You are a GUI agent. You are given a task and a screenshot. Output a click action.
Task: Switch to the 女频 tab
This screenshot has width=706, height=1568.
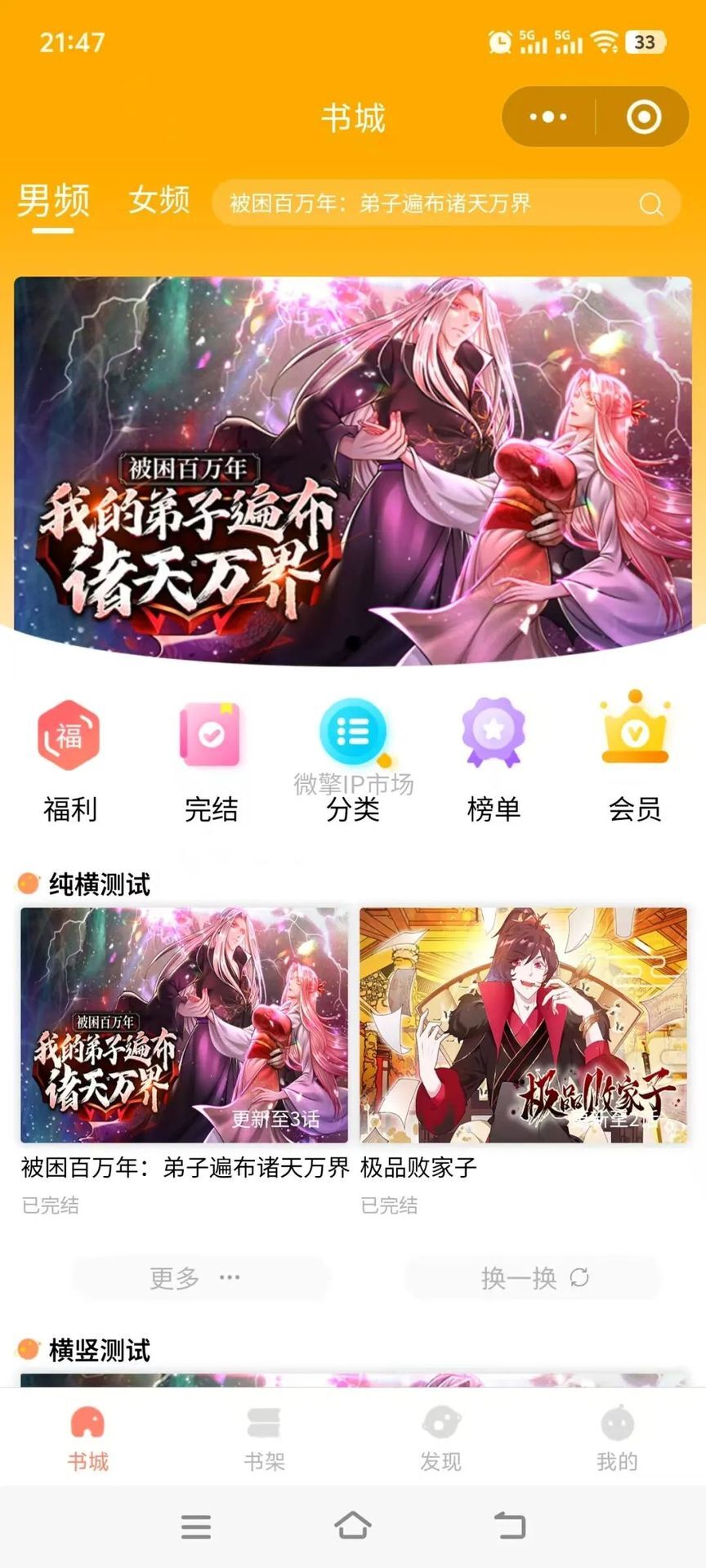[x=159, y=200]
